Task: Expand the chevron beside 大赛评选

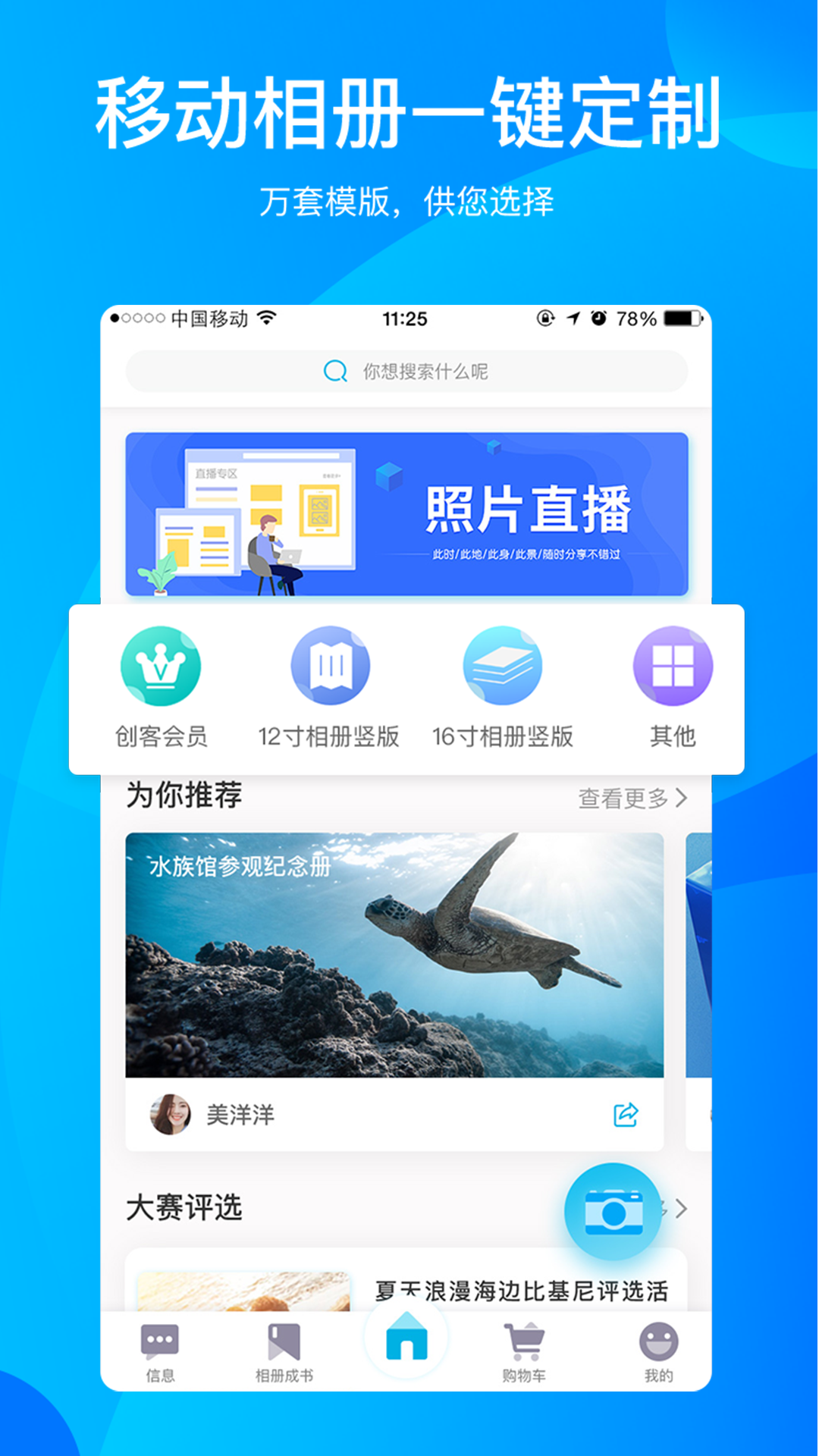Action: pyautogui.click(x=681, y=1209)
